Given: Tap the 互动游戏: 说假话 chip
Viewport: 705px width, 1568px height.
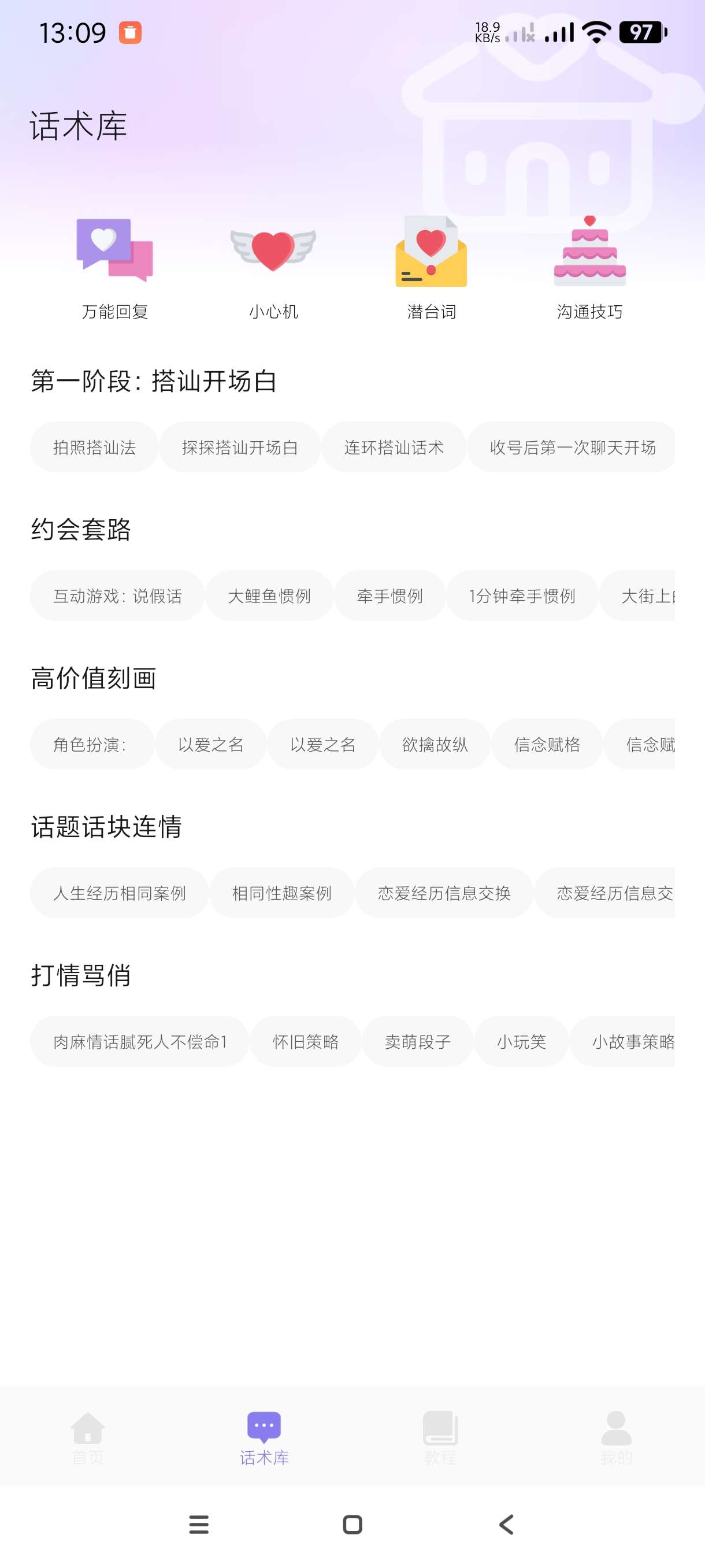Looking at the screenshot, I should [117, 596].
